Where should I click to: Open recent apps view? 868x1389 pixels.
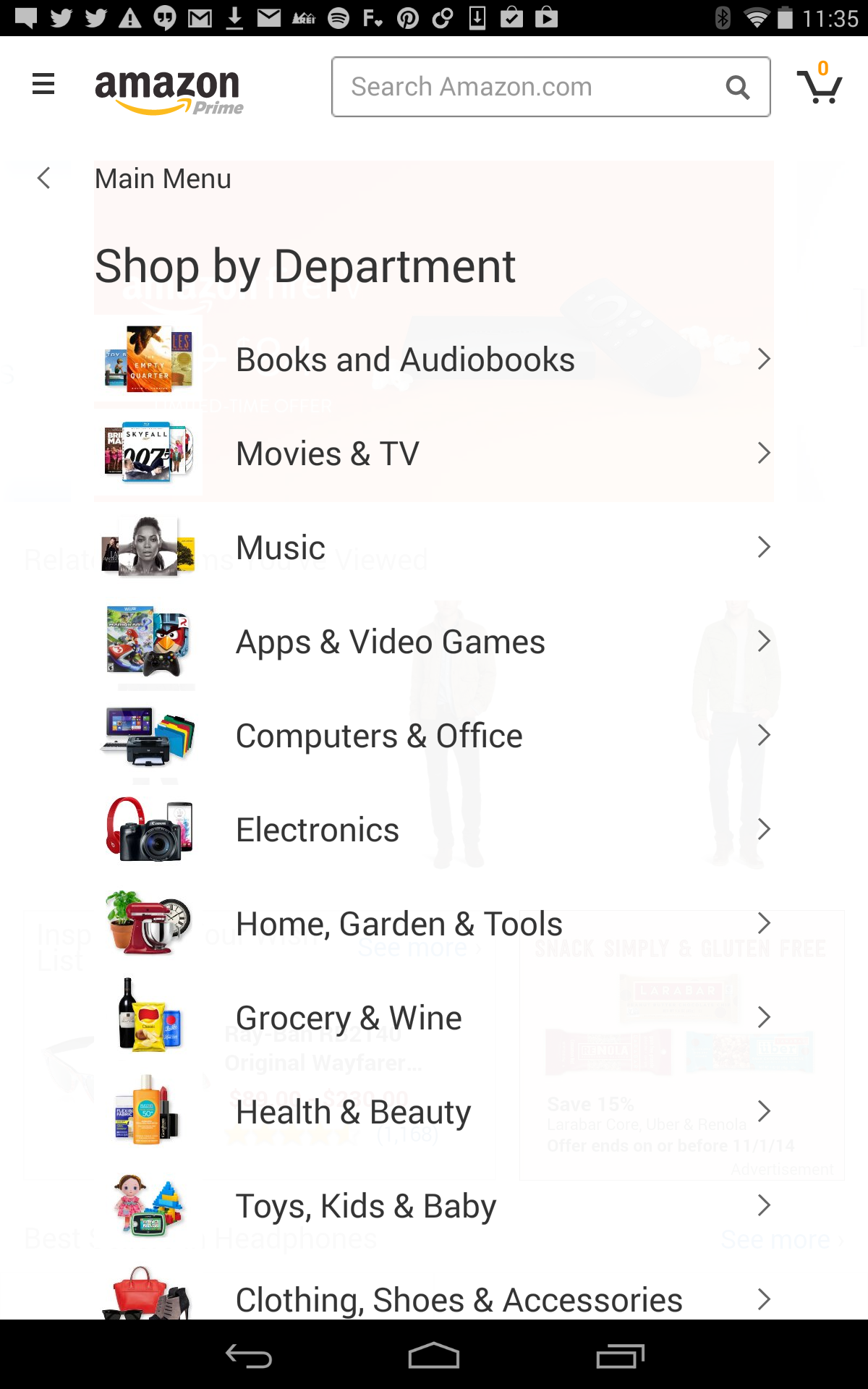point(620,1356)
